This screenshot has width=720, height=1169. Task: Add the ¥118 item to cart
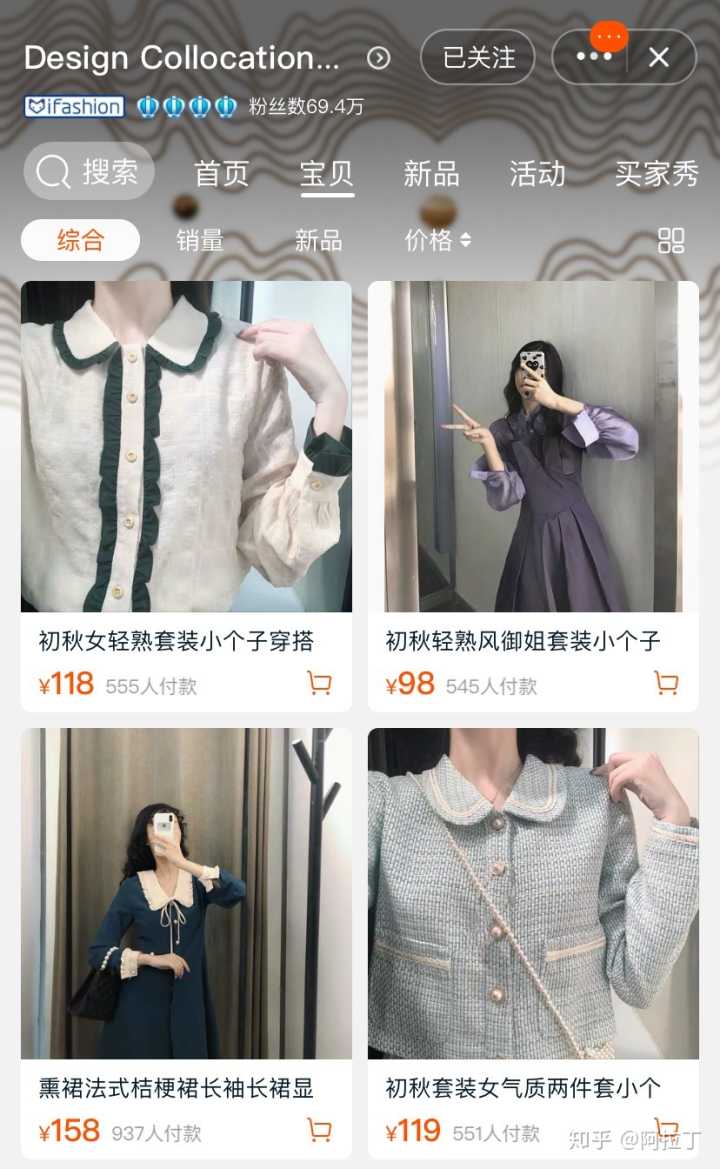pos(319,684)
